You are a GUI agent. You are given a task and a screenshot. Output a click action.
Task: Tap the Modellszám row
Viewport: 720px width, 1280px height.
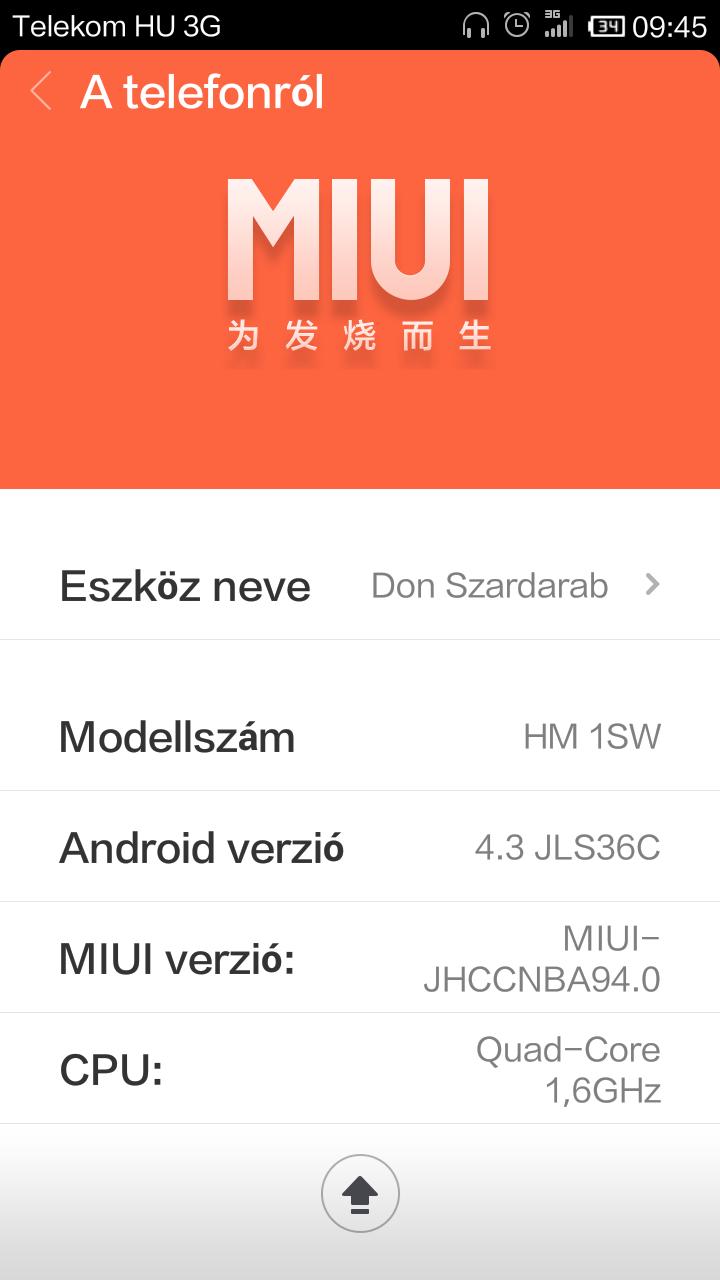click(360, 736)
